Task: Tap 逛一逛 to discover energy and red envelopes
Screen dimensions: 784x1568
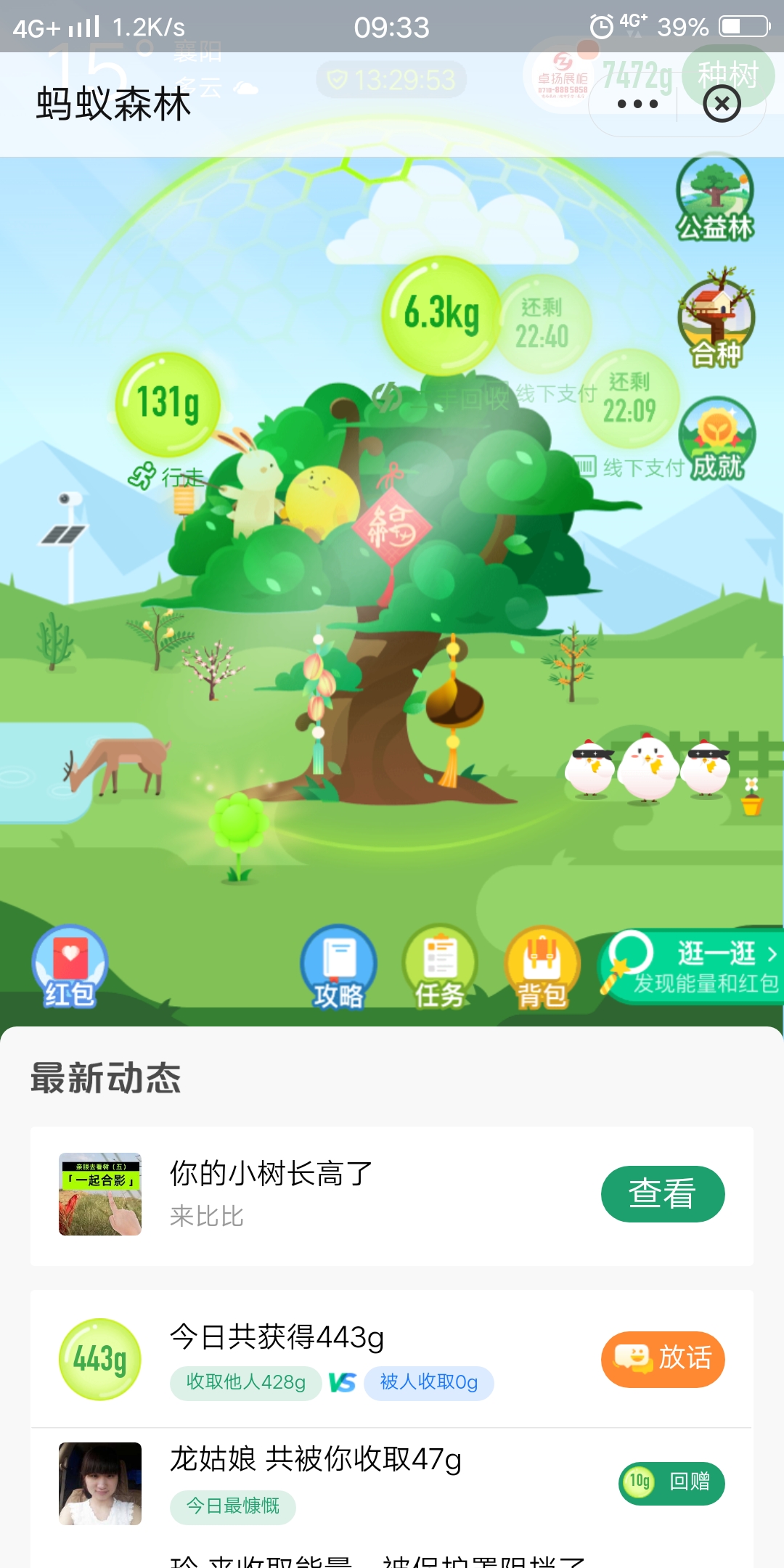Action: click(x=693, y=965)
